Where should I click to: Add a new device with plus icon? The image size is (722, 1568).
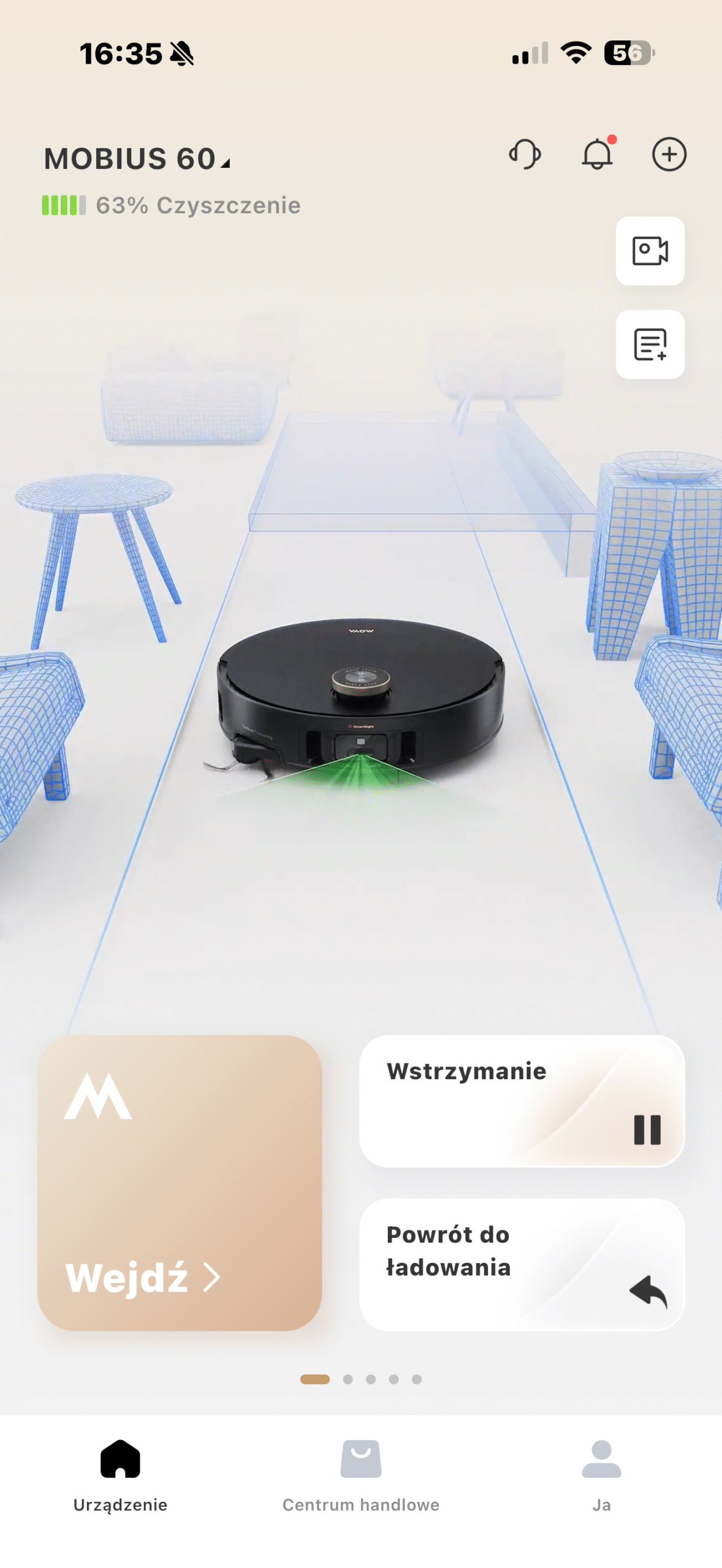point(669,154)
